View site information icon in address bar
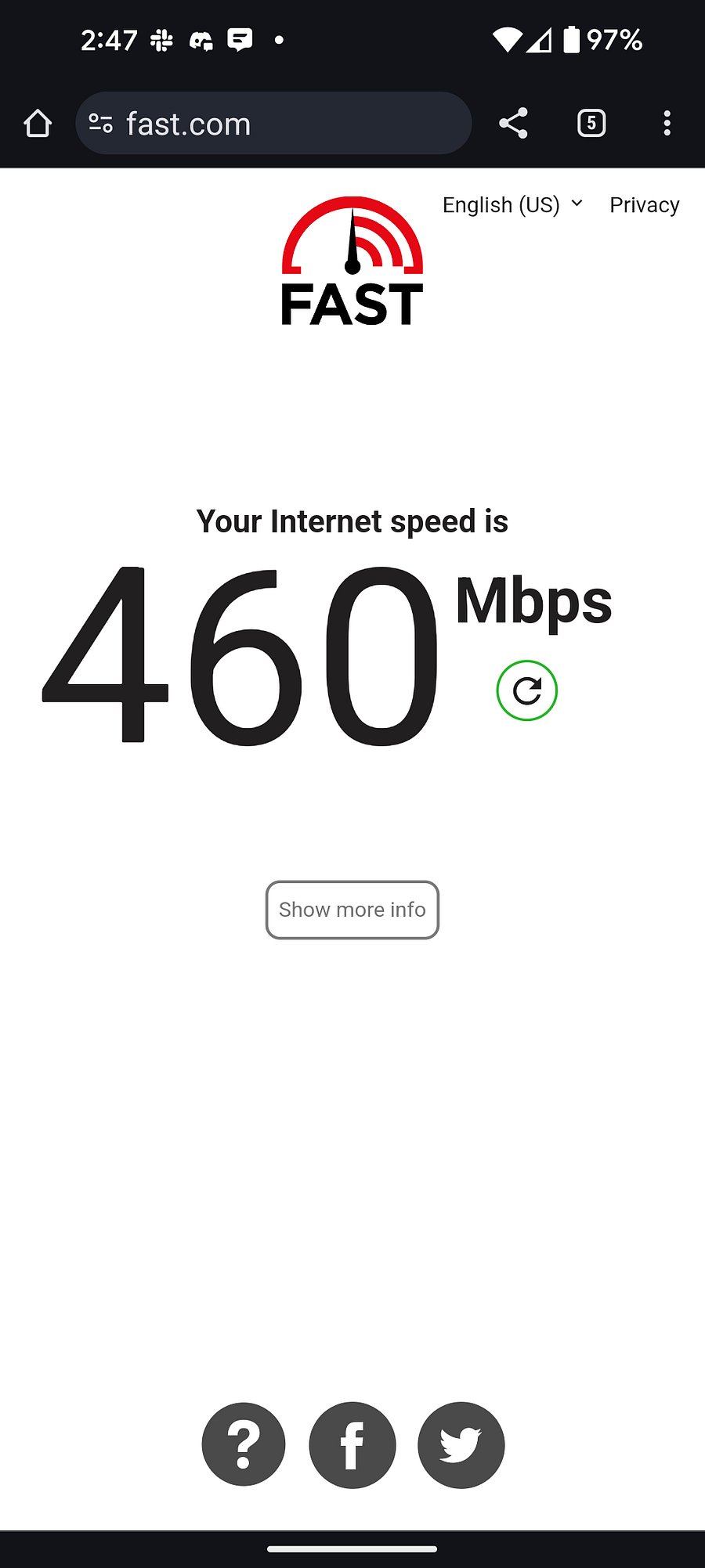 (x=101, y=124)
